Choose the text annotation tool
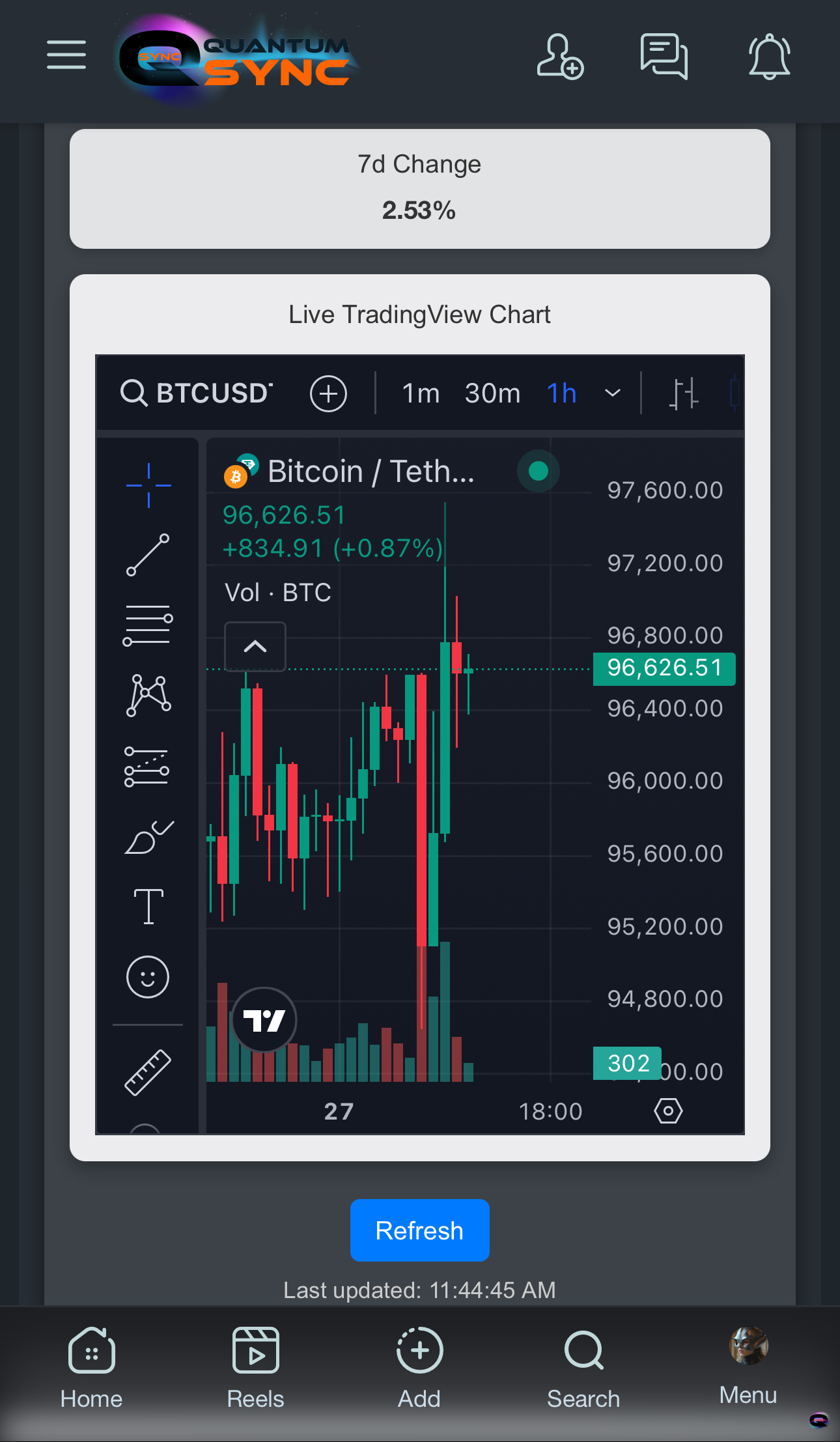840x1442 pixels. point(148,906)
